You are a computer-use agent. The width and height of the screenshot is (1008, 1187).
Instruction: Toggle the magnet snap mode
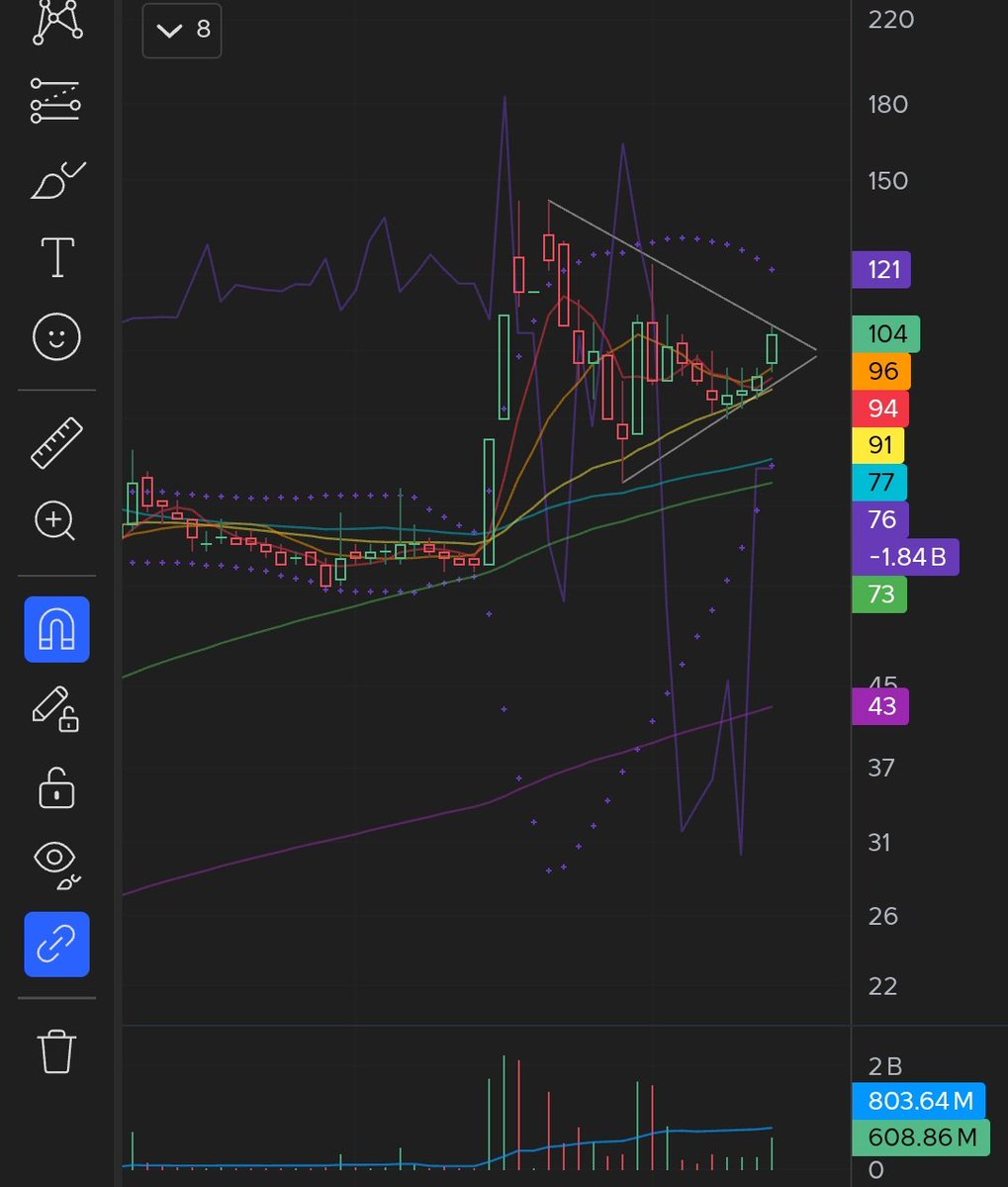tap(56, 629)
